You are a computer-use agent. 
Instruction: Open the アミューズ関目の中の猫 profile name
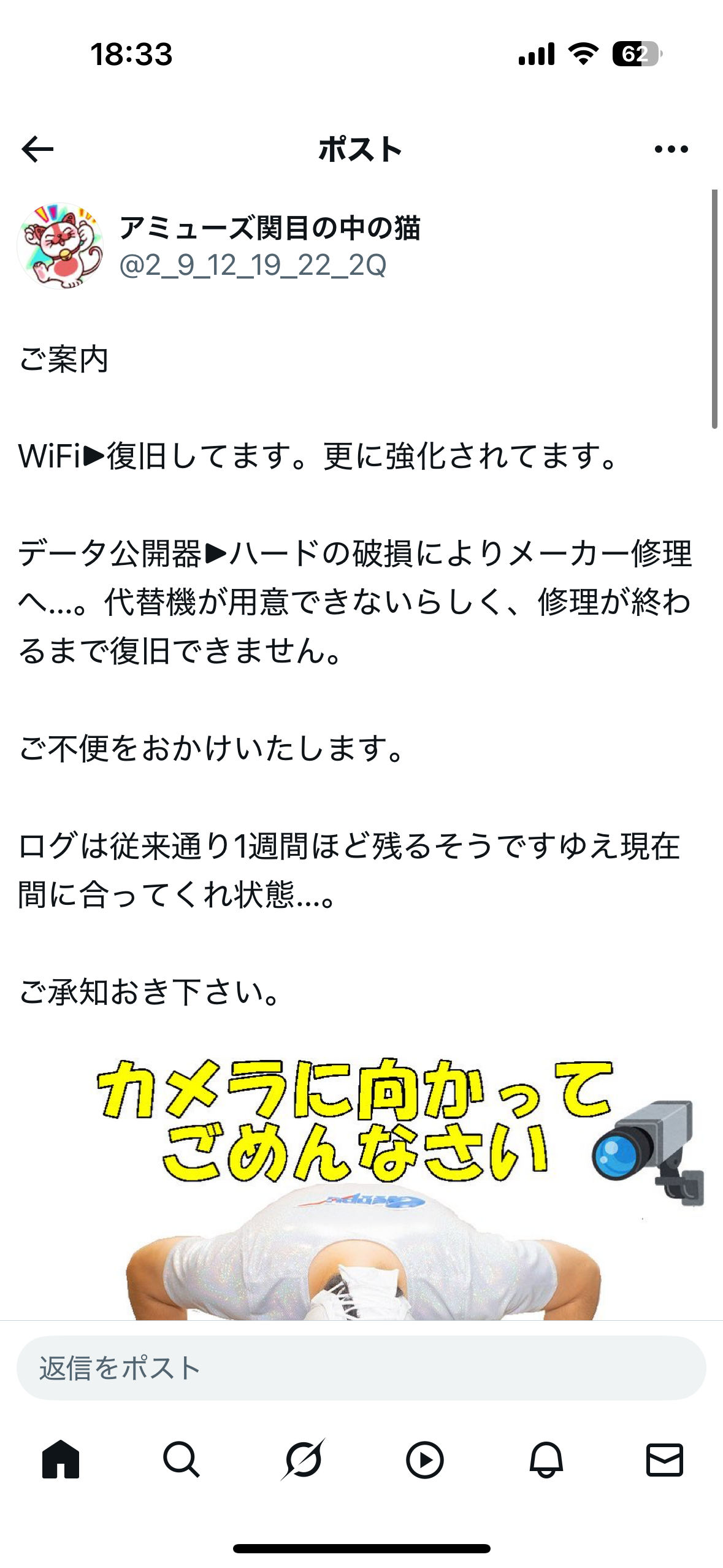[x=270, y=228]
